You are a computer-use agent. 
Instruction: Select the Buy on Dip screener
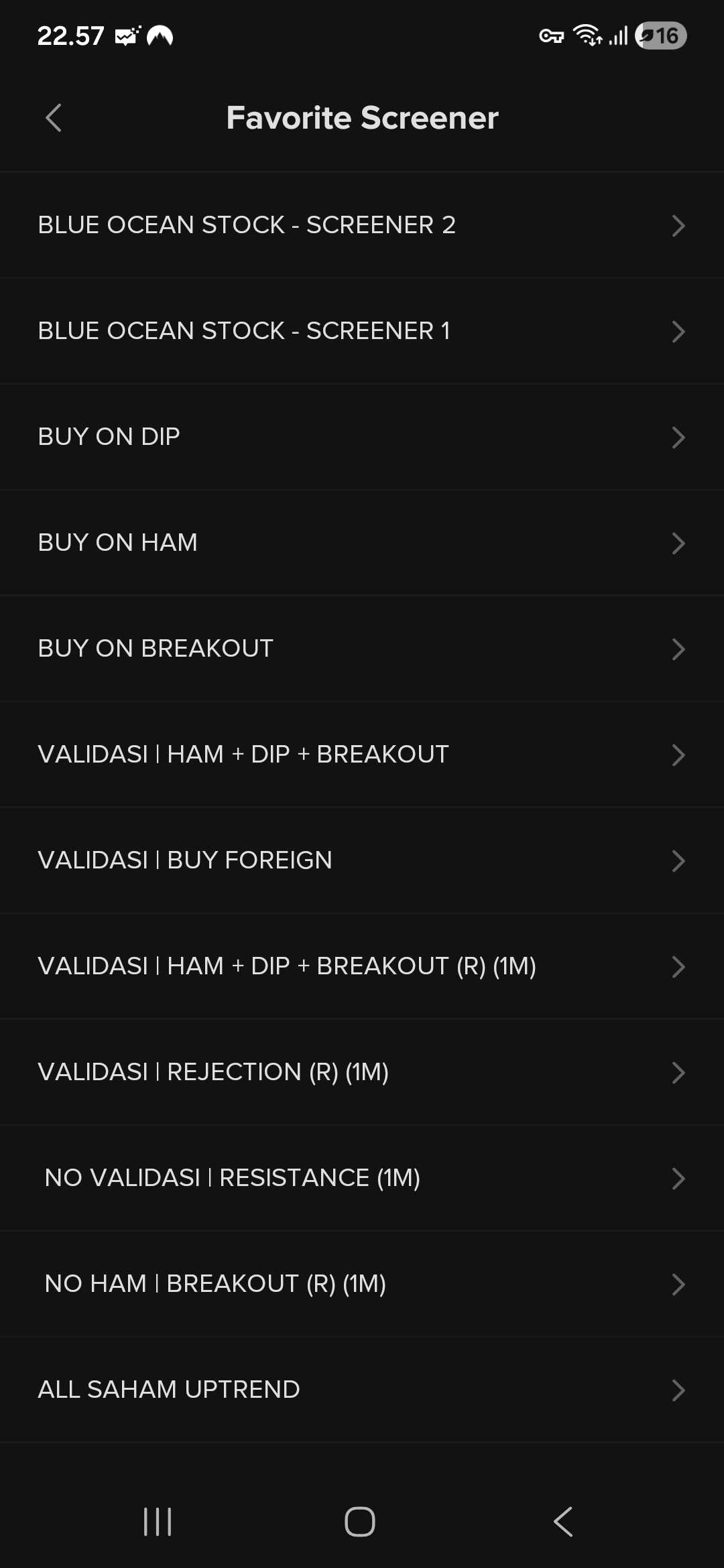tap(362, 437)
